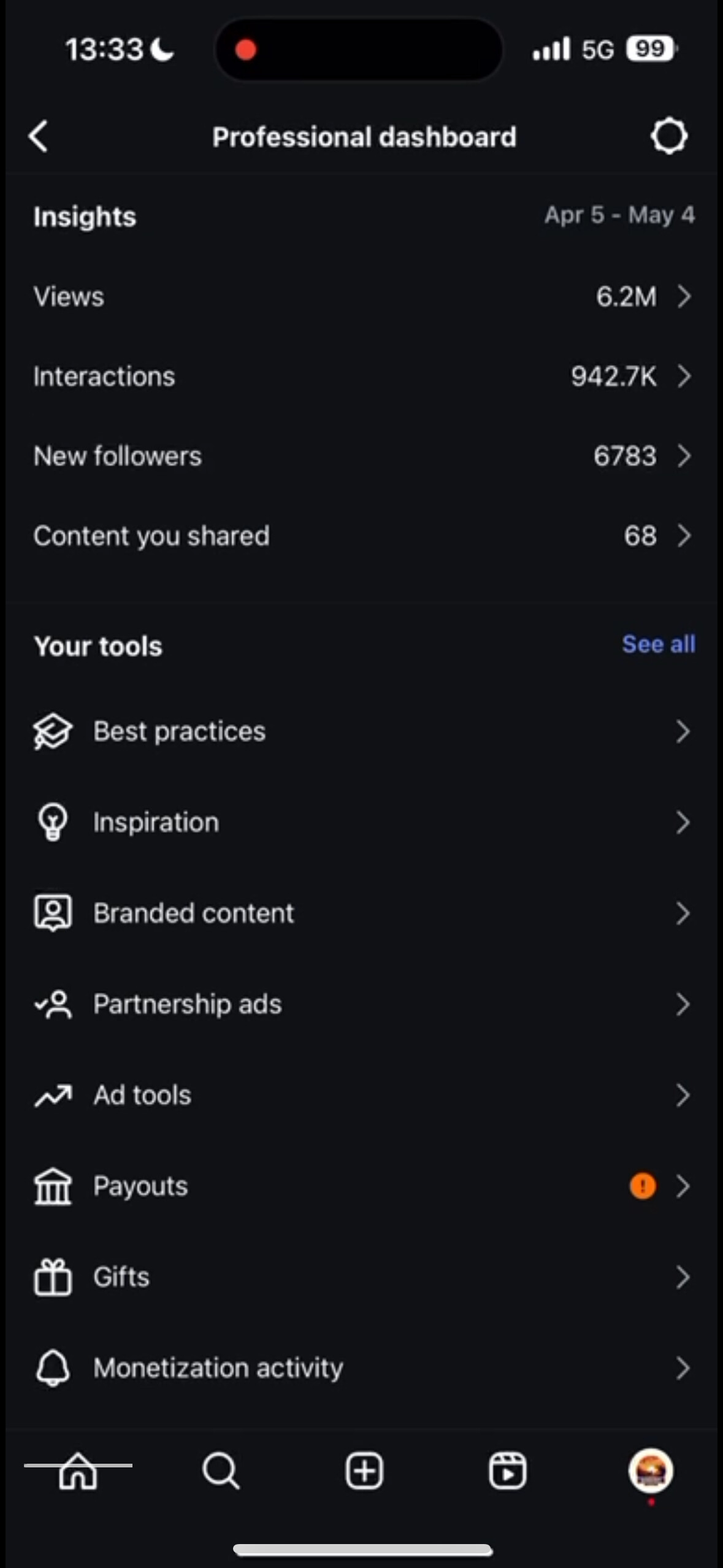The image size is (723, 1568).
Task: Open Branded content
Action: point(362,913)
